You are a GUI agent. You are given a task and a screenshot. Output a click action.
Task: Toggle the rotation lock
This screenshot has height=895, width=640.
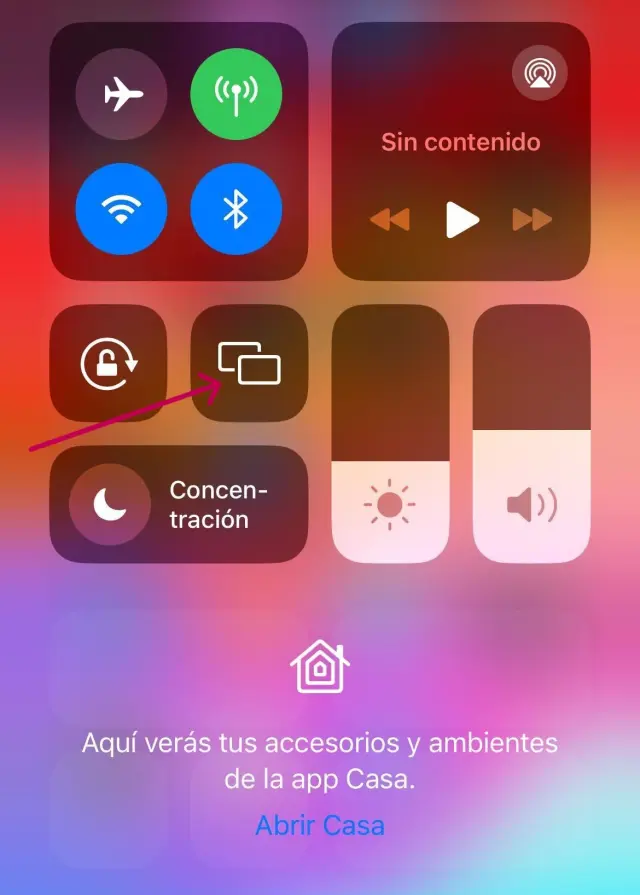coord(108,363)
